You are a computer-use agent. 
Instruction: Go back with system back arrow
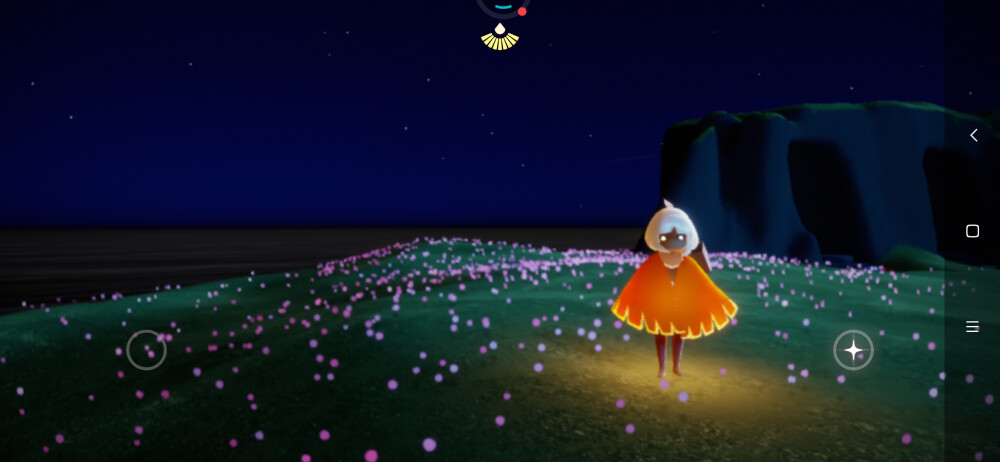coord(973,135)
